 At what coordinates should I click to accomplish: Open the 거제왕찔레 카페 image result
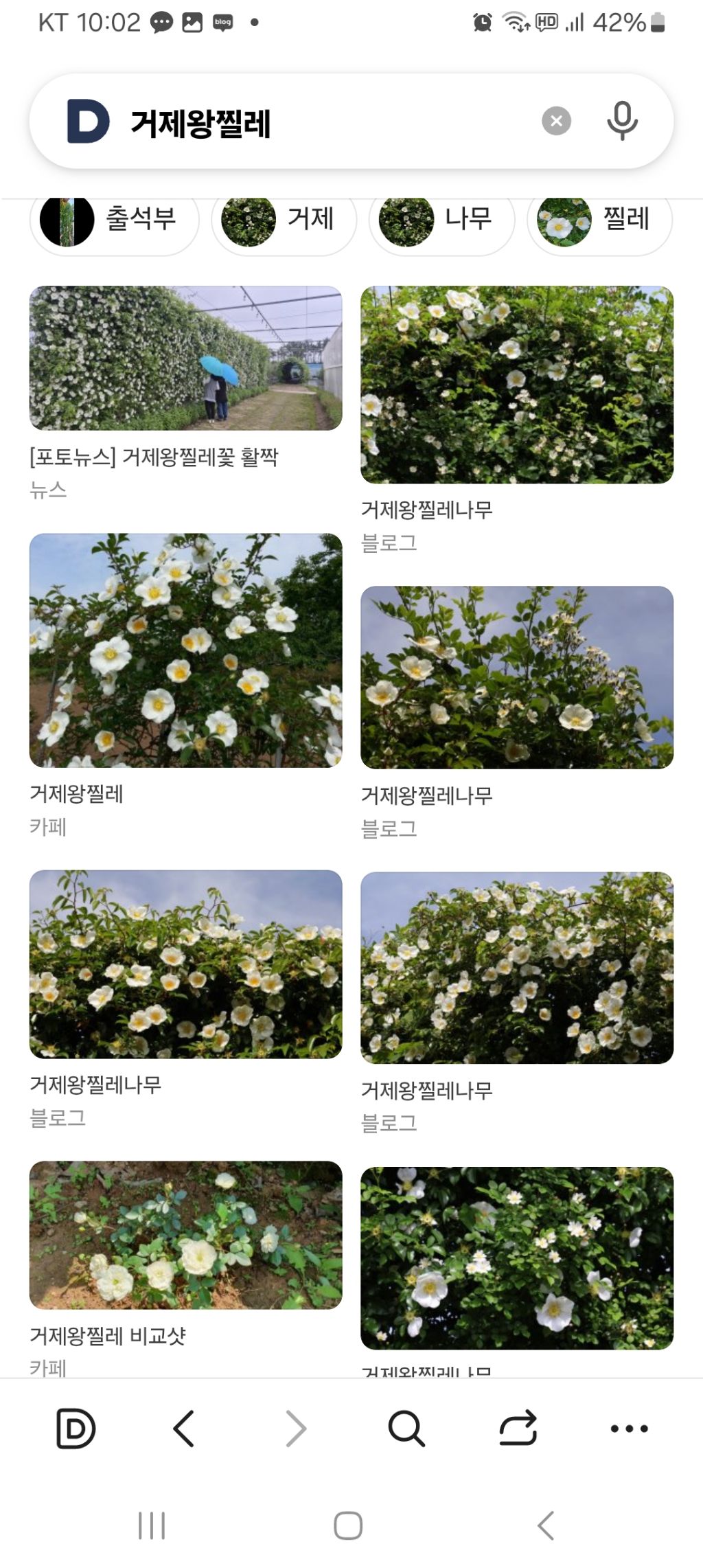point(185,650)
